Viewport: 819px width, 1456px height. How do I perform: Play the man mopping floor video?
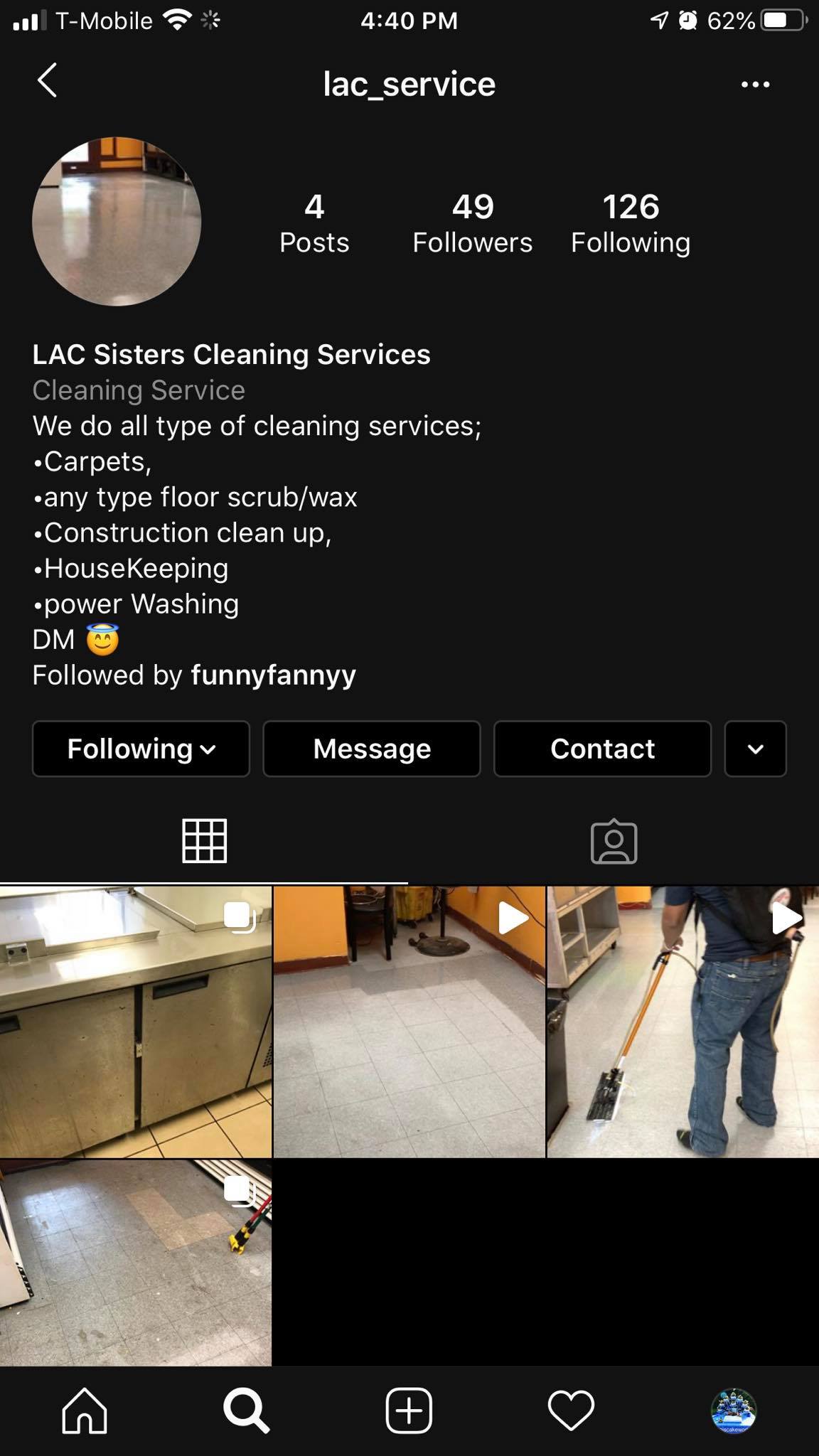[682, 1021]
